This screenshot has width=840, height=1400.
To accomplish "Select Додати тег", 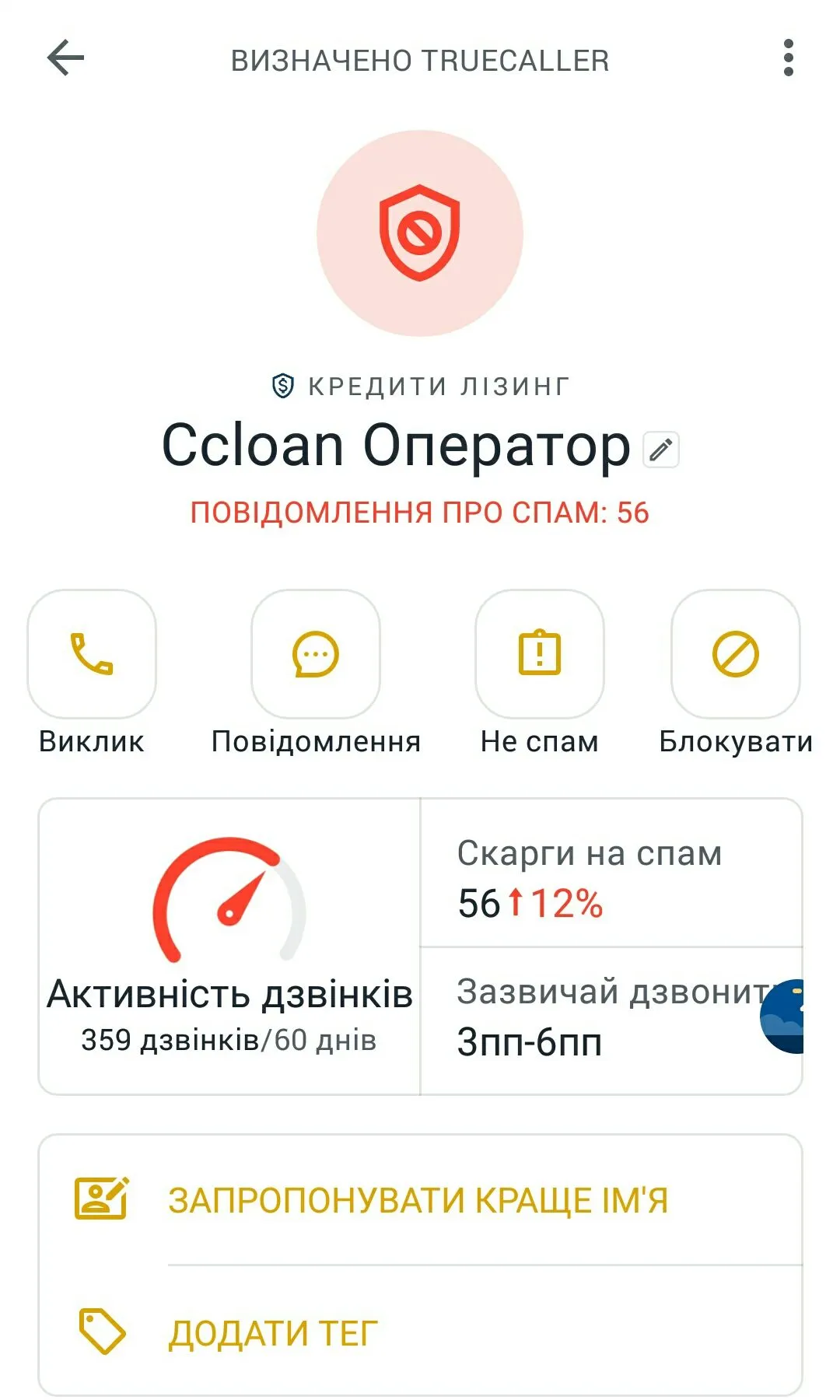I will 272,1332.
